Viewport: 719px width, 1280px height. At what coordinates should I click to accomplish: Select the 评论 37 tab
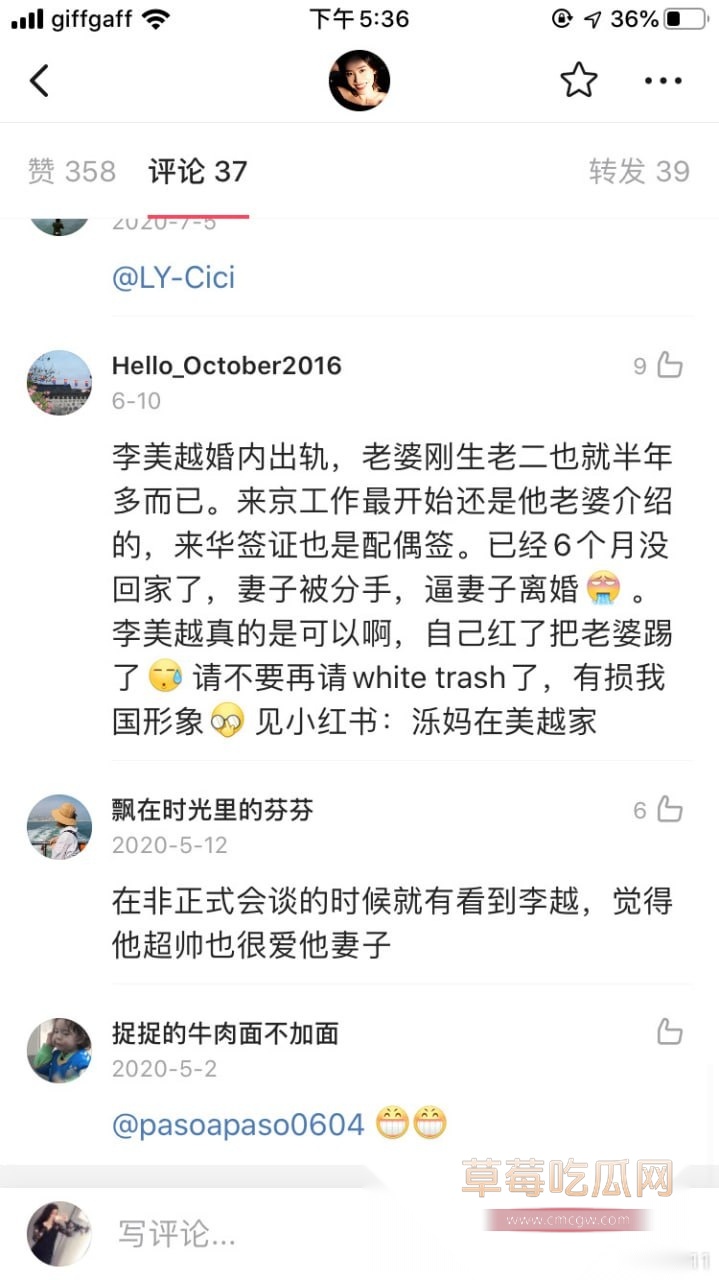click(x=198, y=172)
